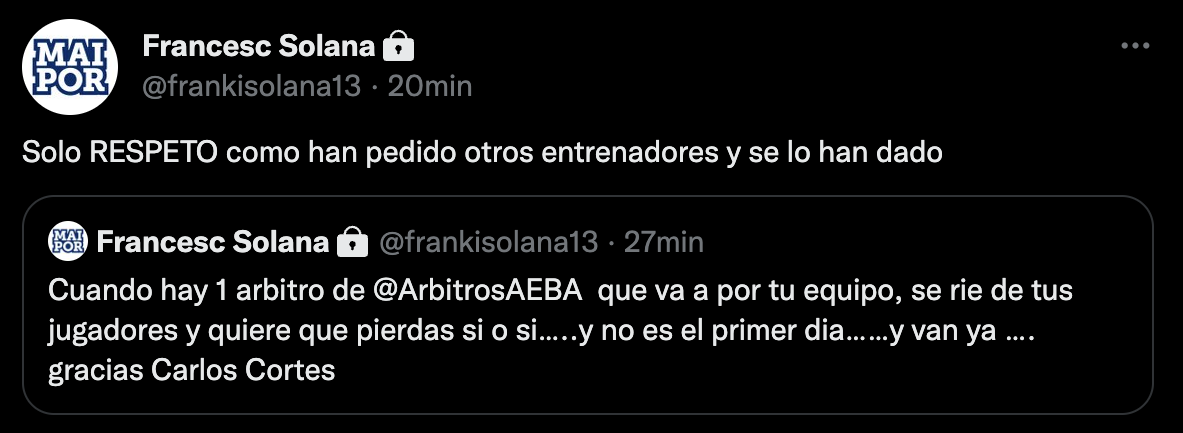Image resolution: width=1183 pixels, height=433 pixels.
Task: Open the @frankisolana13 profile handle
Action: click(x=250, y=87)
